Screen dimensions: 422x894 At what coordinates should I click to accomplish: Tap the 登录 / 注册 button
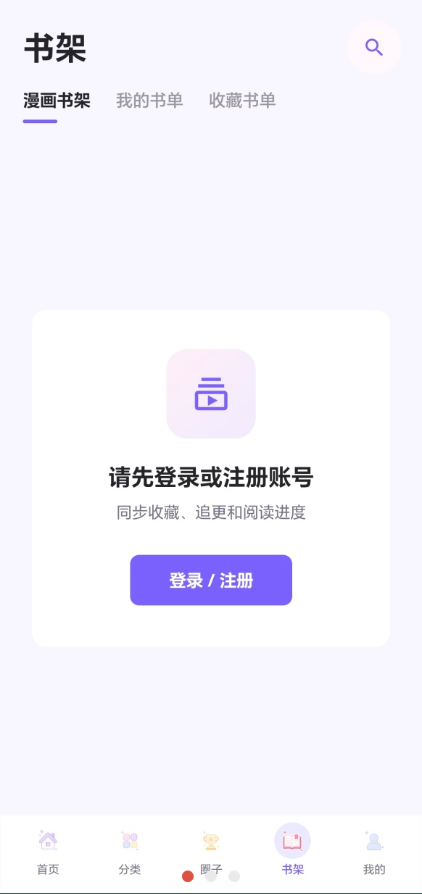point(211,580)
